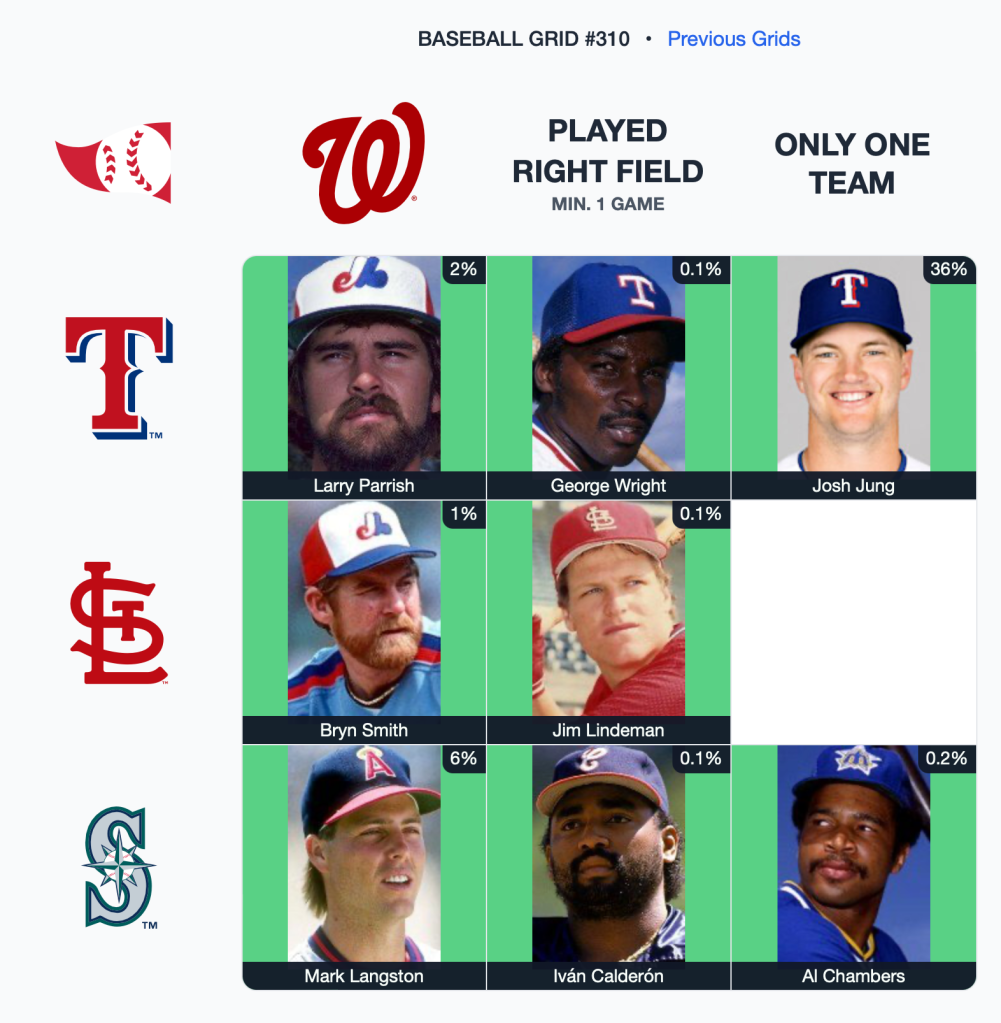Open the Previous Grids link
This screenshot has height=1023, width=1001.
(733, 39)
